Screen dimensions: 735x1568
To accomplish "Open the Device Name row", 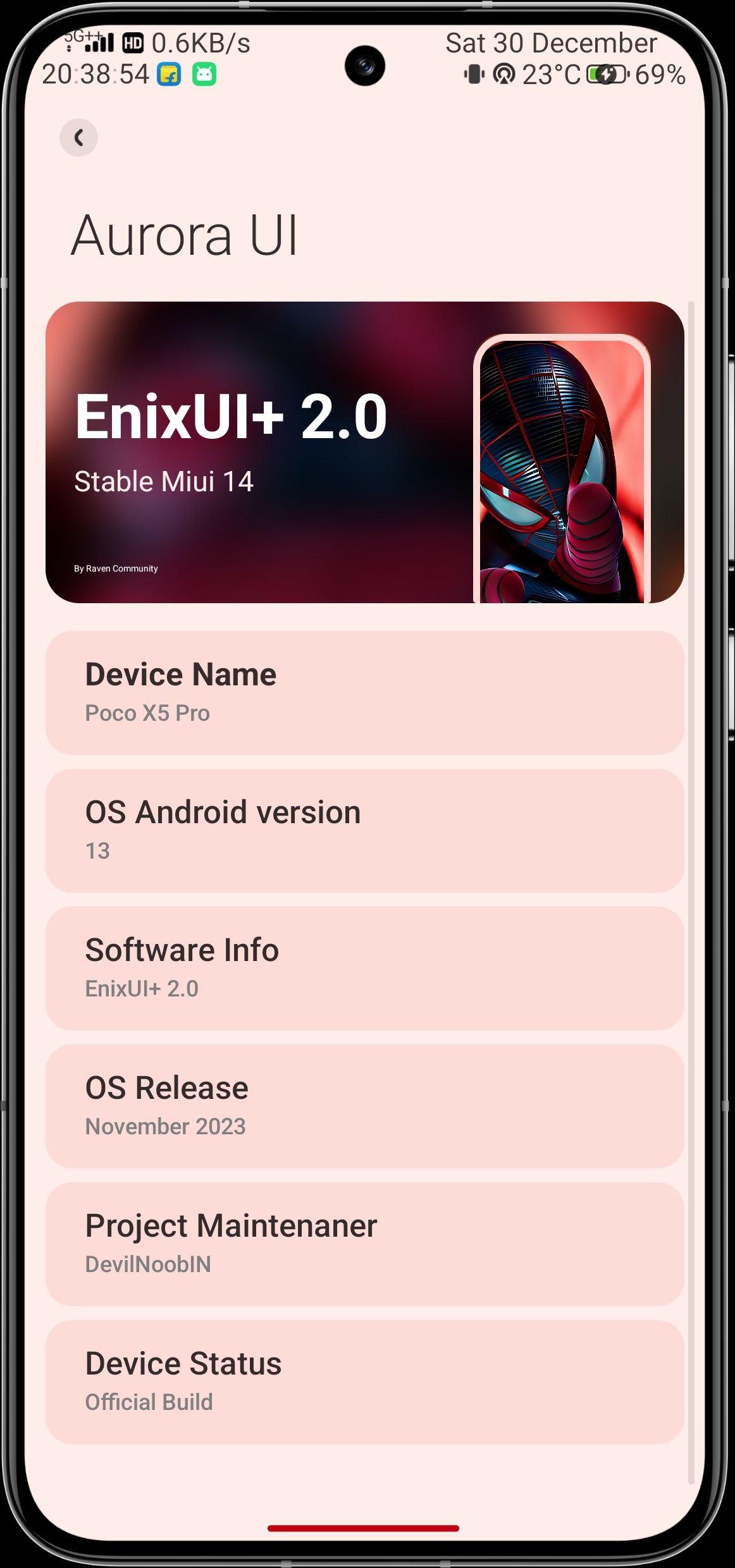I will pos(364,692).
